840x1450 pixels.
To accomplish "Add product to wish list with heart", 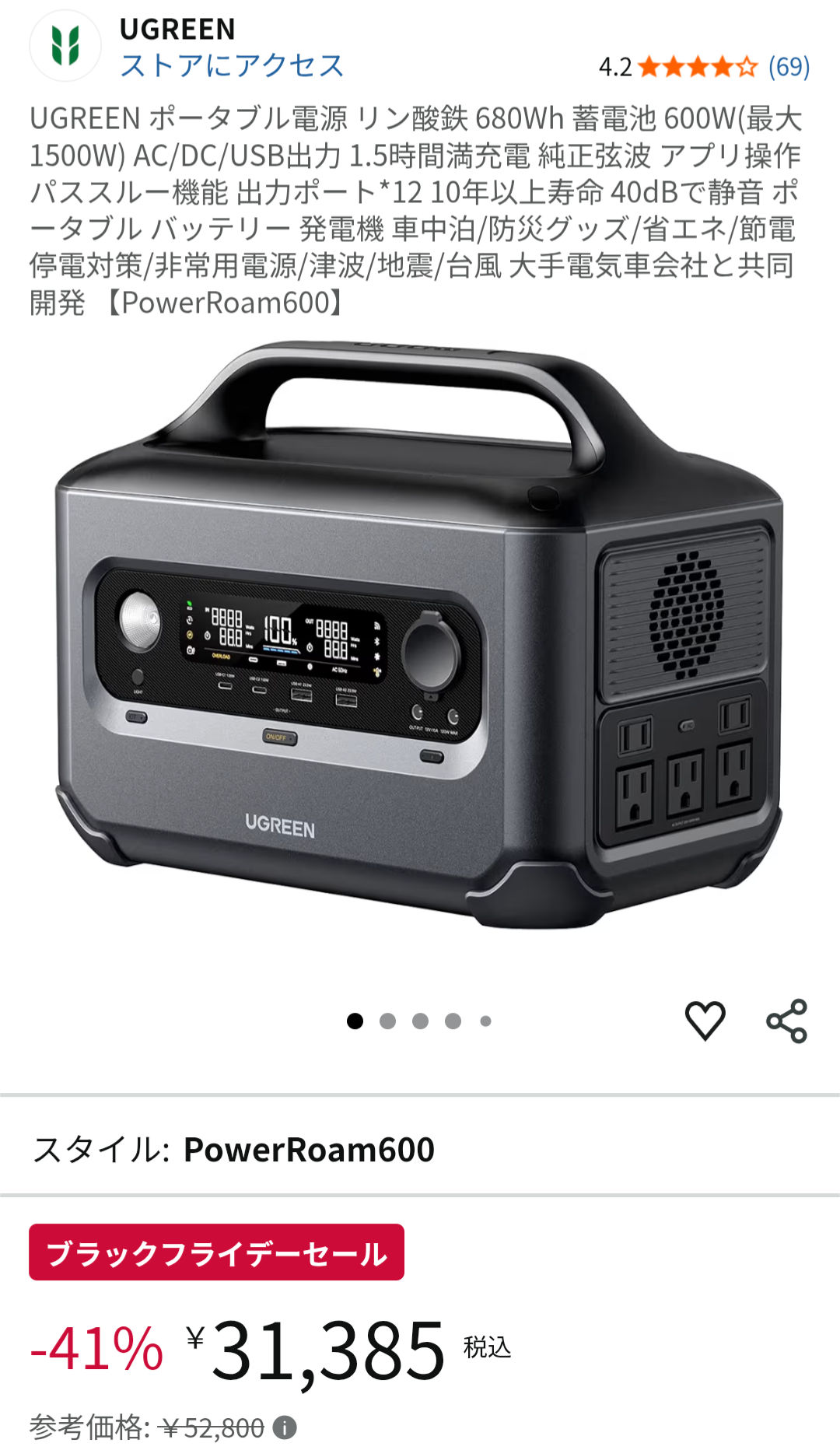I will click(x=705, y=1021).
